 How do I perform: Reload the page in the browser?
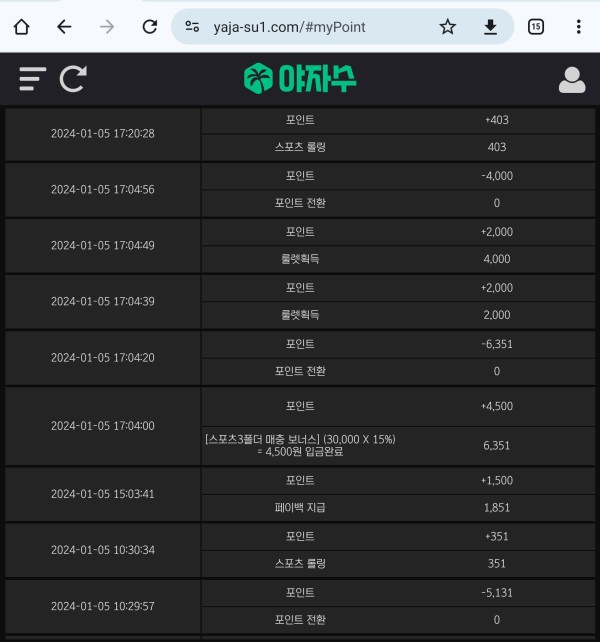[150, 27]
